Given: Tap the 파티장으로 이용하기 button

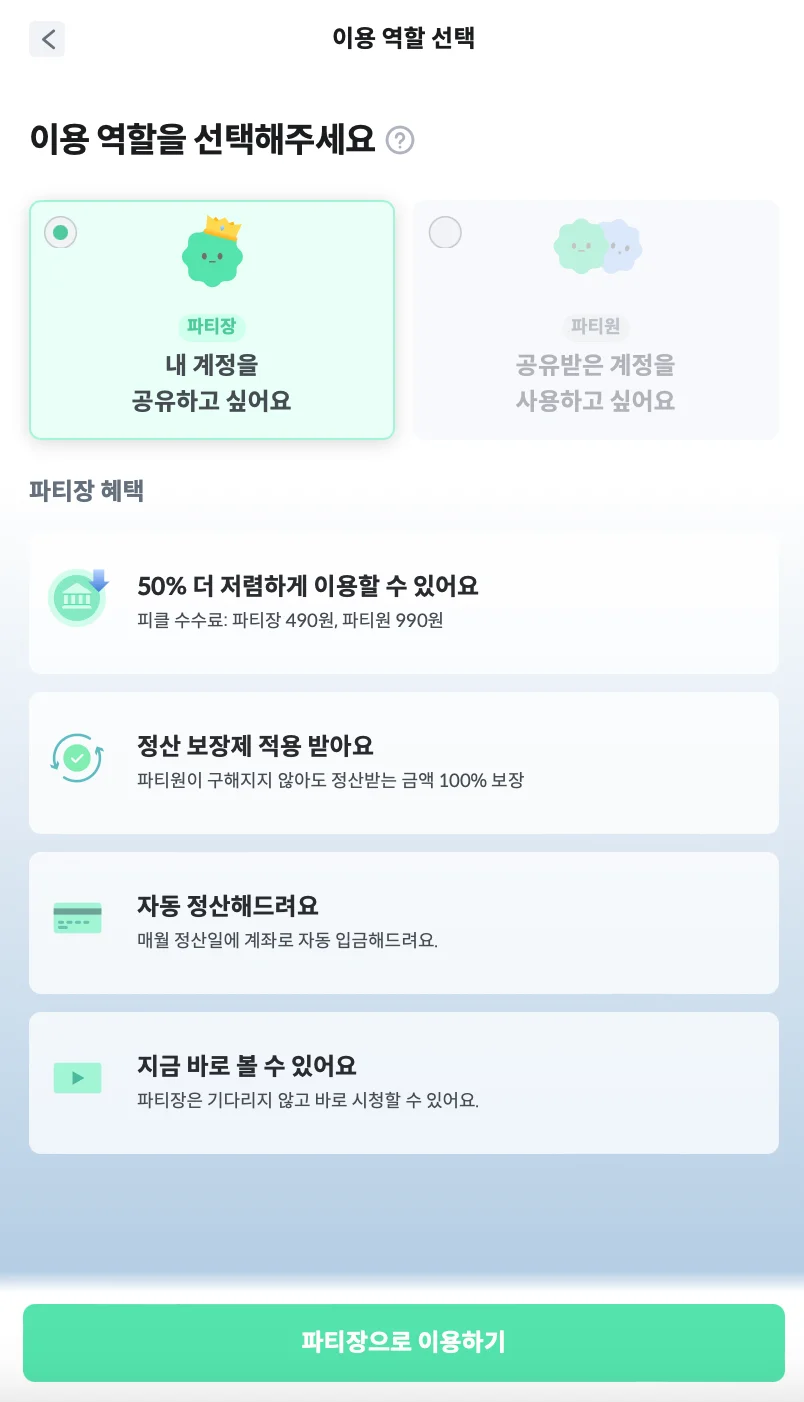Looking at the screenshot, I should (x=403, y=1342).
